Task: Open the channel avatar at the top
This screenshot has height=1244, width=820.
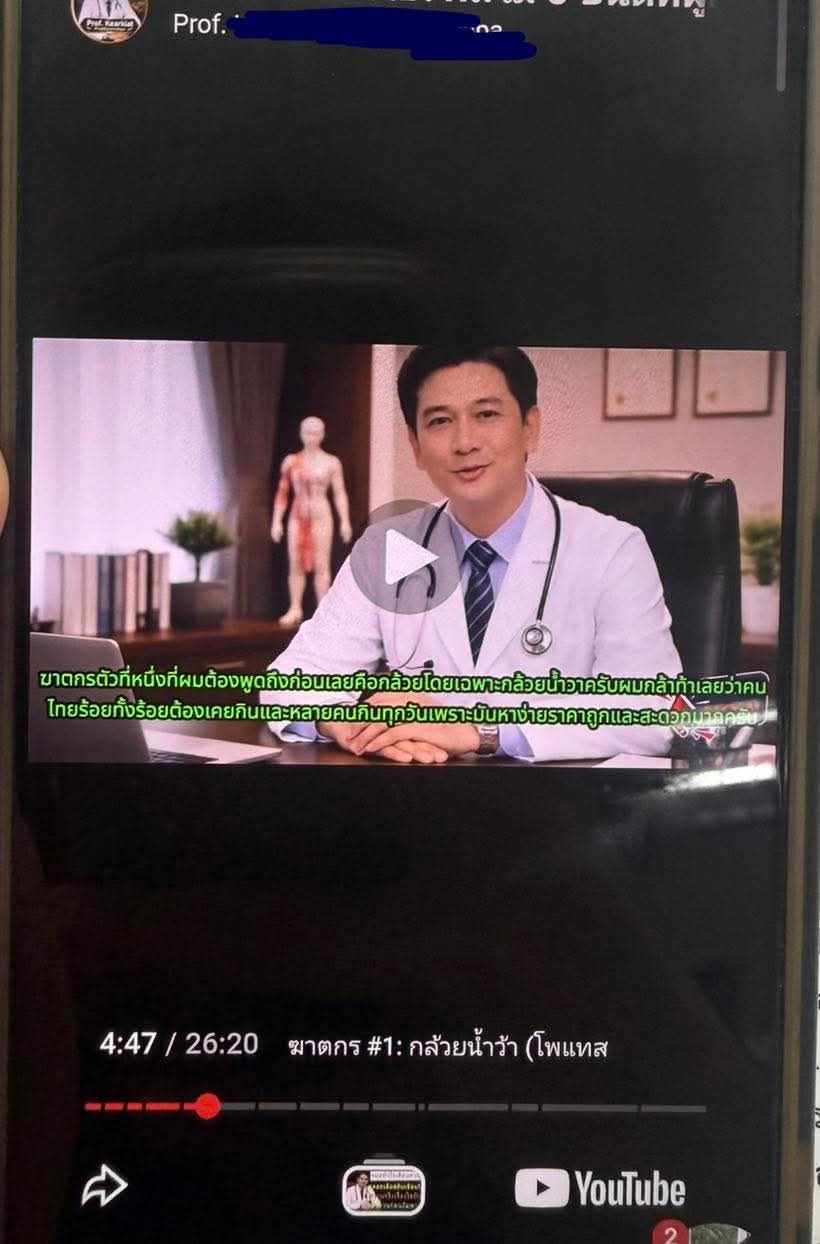Action: pos(109,18)
